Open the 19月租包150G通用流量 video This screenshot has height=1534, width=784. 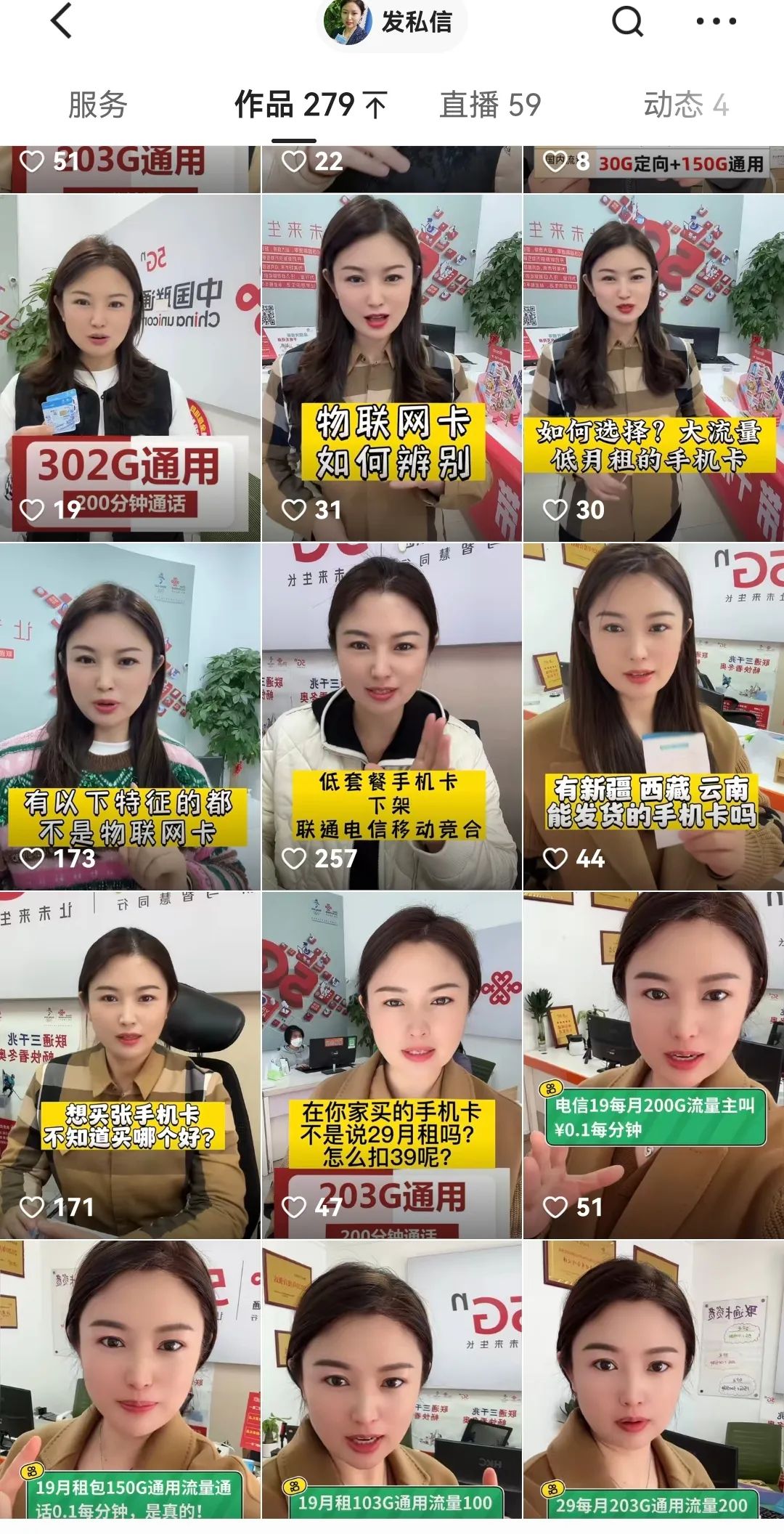pos(130,1380)
